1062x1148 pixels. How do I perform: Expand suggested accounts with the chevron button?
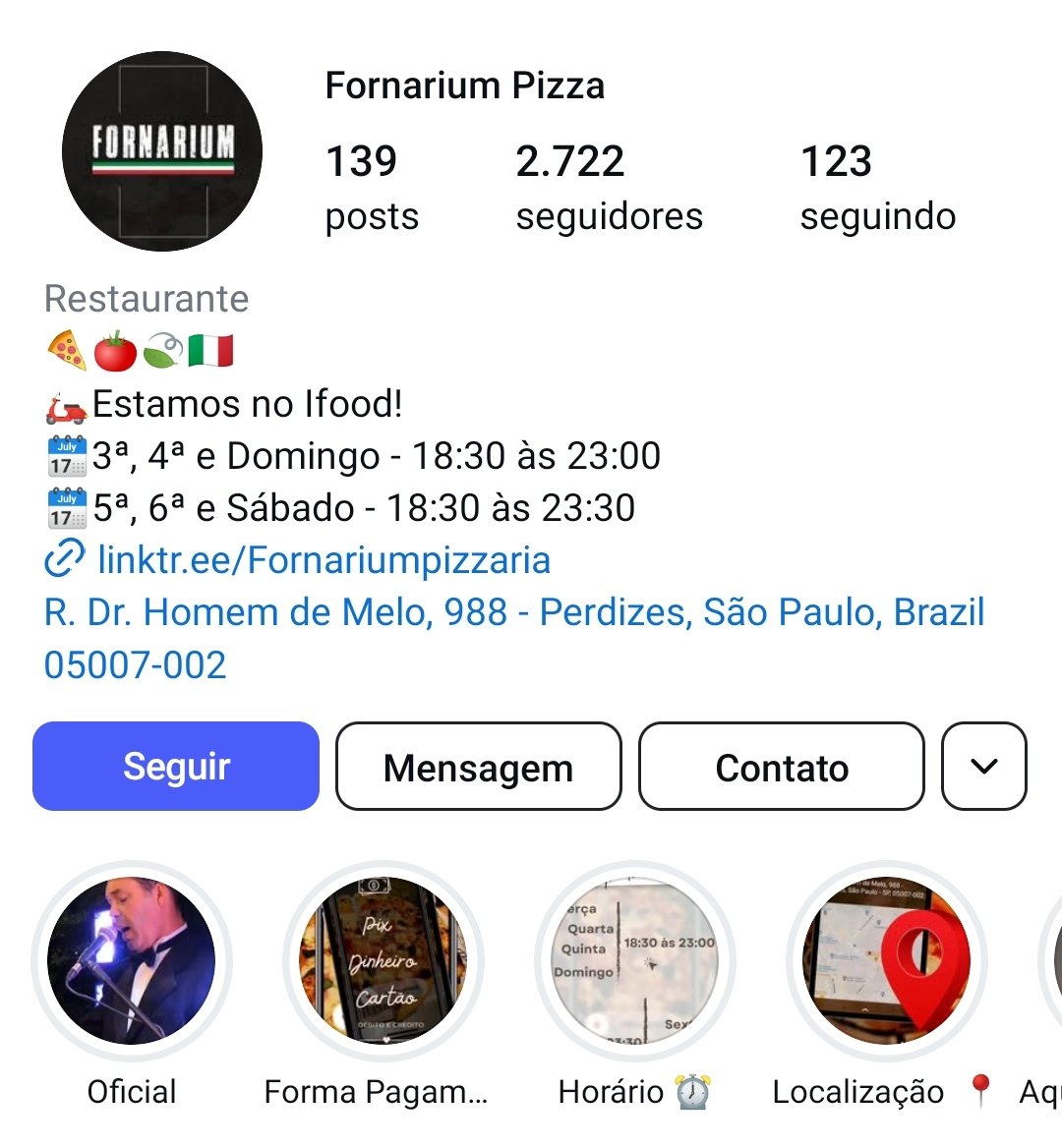click(x=984, y=767)
